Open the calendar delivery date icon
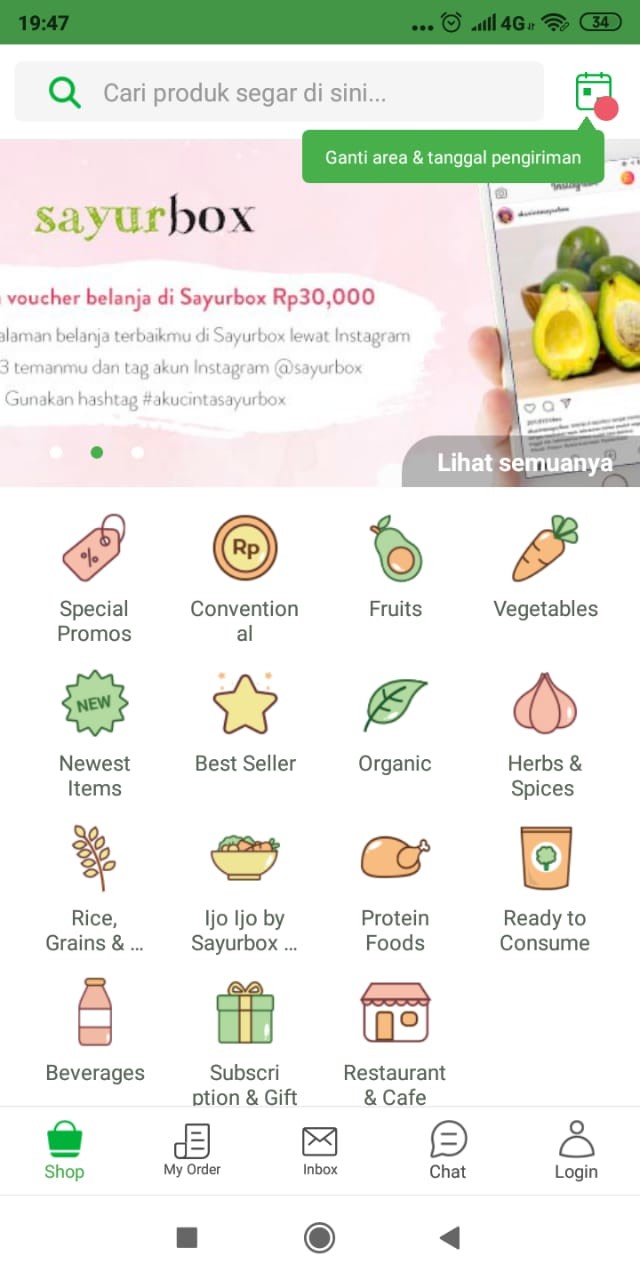This screenshot has width=640, height=1280. point(594,92)
